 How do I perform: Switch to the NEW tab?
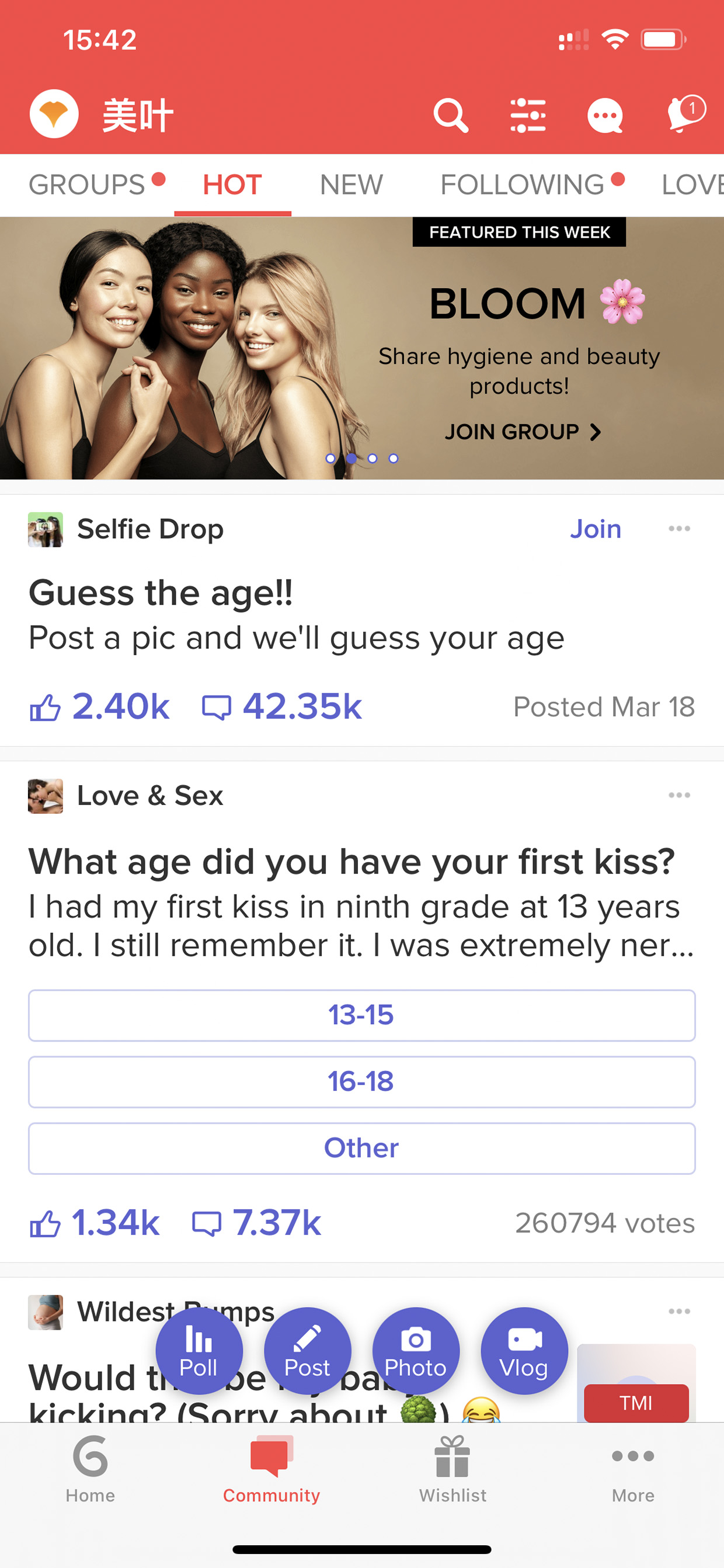(x=351, y=185)
